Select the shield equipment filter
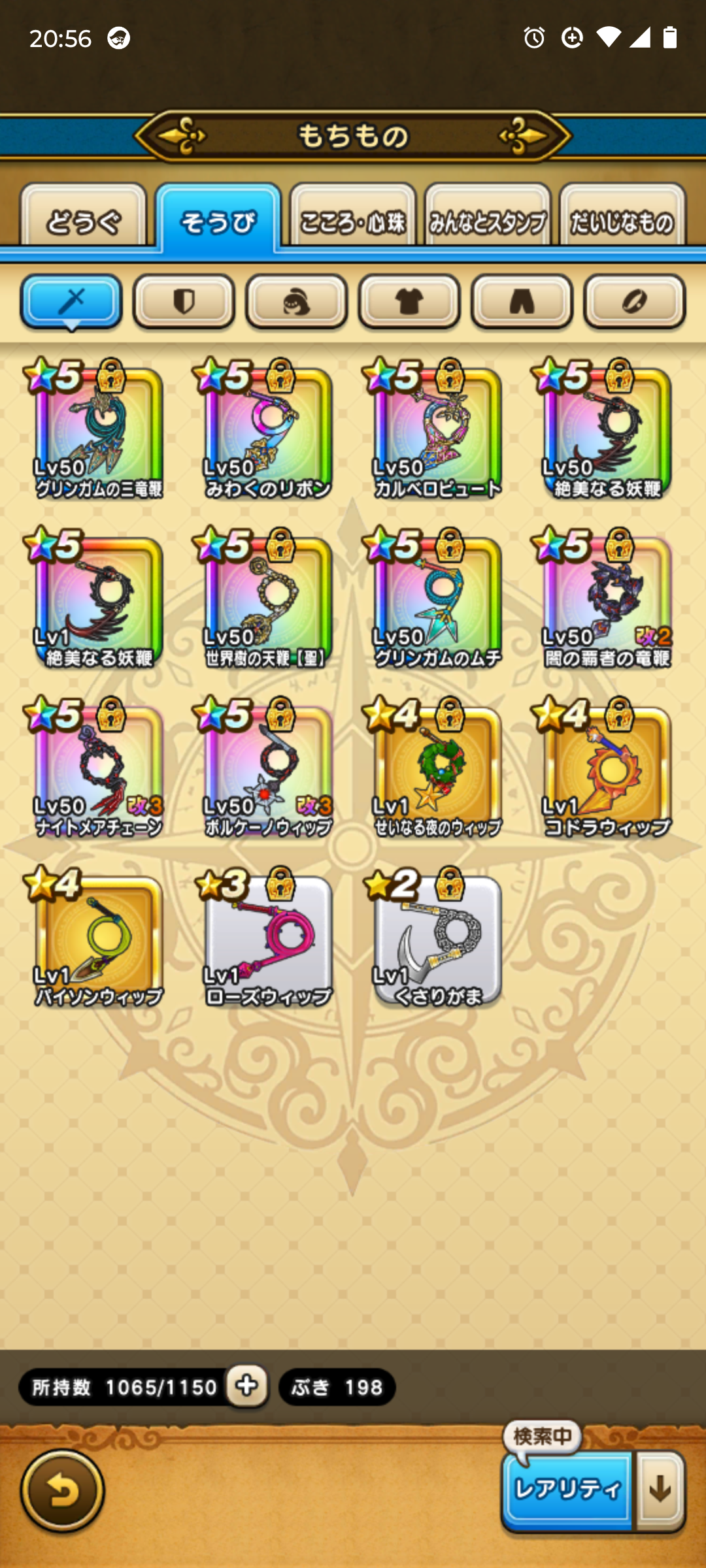This screenshot has height=1568, width=706. pos(184,302)
